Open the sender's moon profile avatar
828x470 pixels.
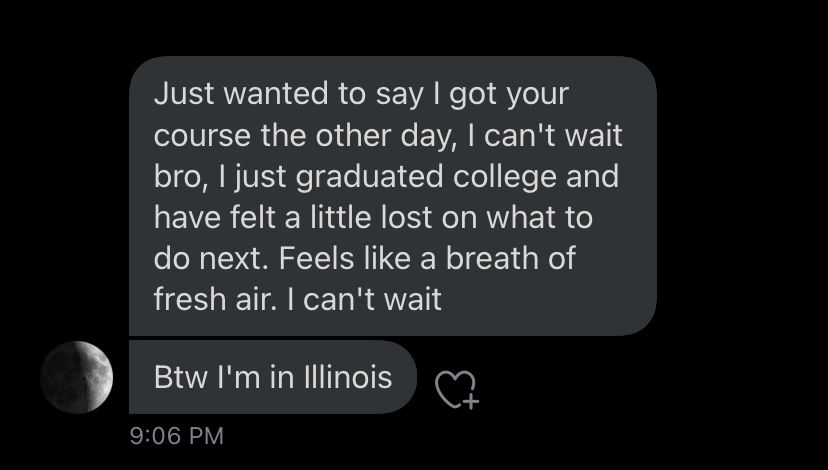click(x=76, y=378)
